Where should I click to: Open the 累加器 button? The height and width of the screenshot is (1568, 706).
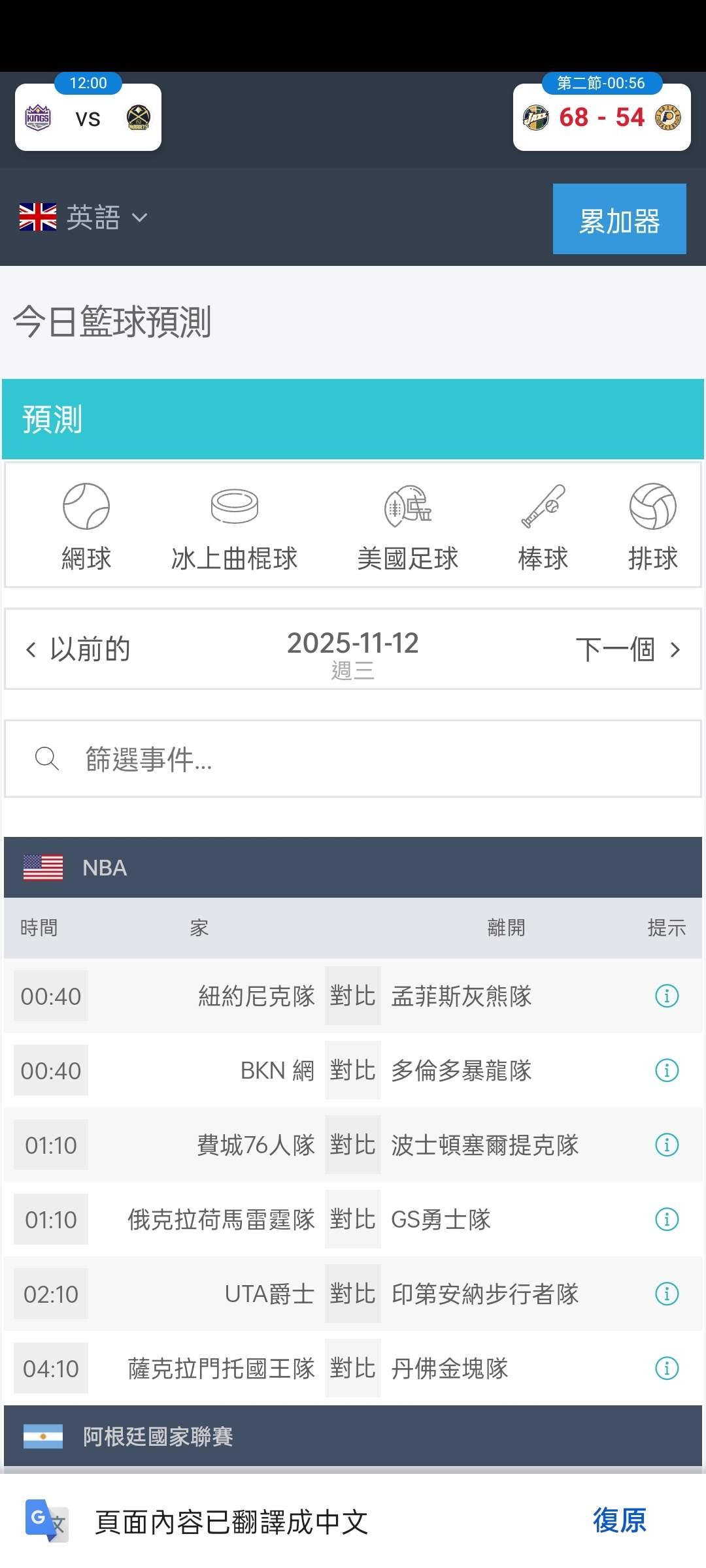[619, 220]
